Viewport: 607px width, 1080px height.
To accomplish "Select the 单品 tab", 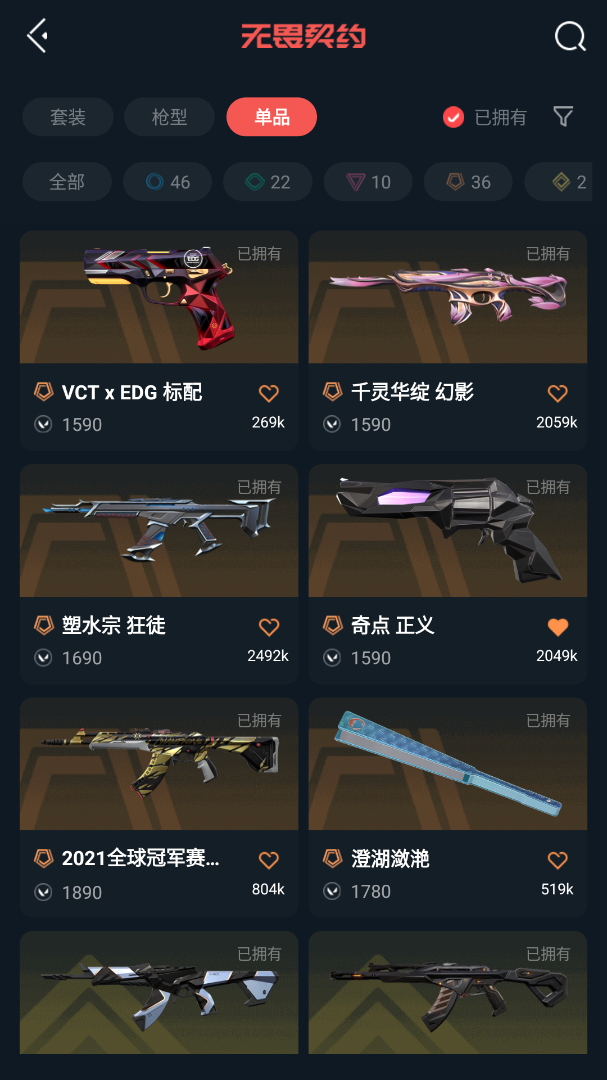I will (271, 117).
